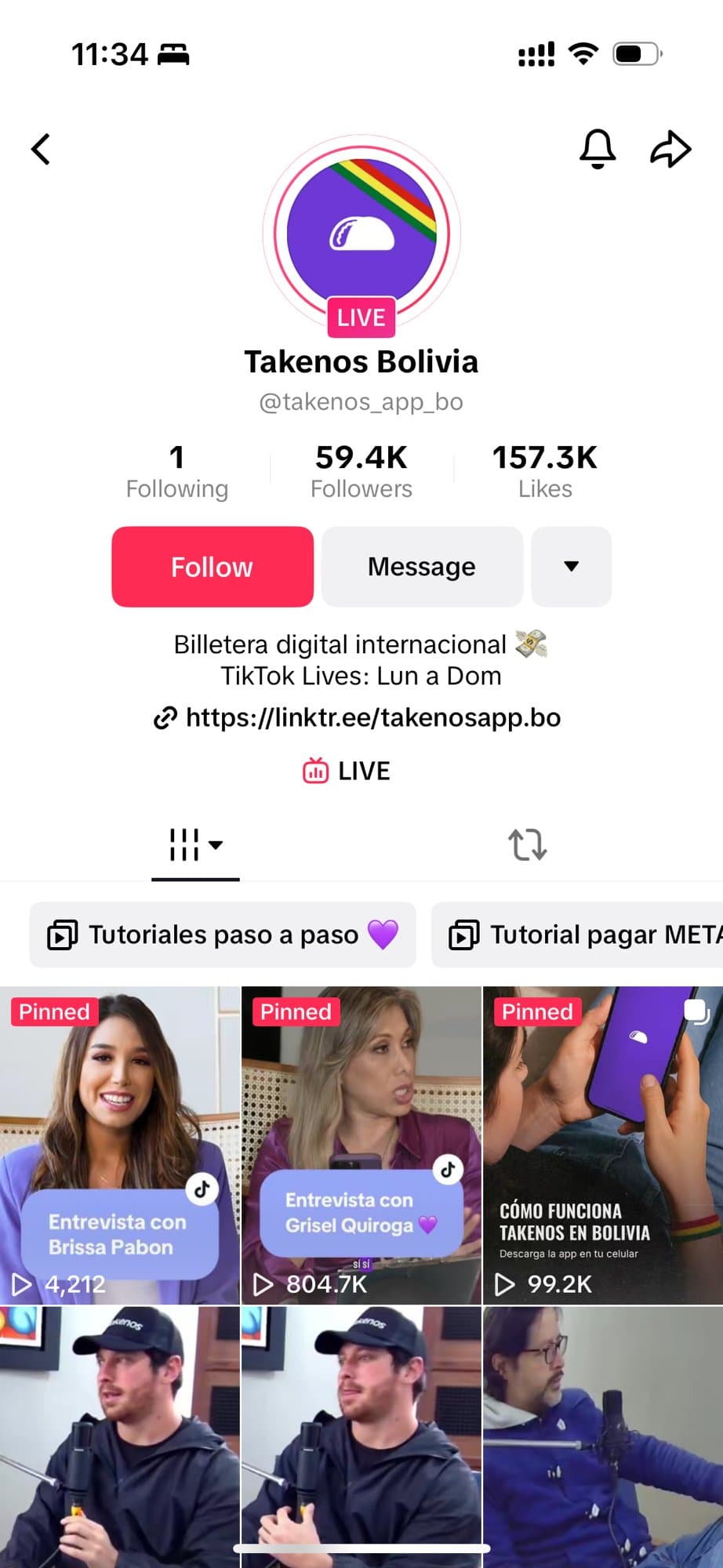View the Following list
The height and width of the screenshot is (1568, 723).
click(x=177, y=471)
